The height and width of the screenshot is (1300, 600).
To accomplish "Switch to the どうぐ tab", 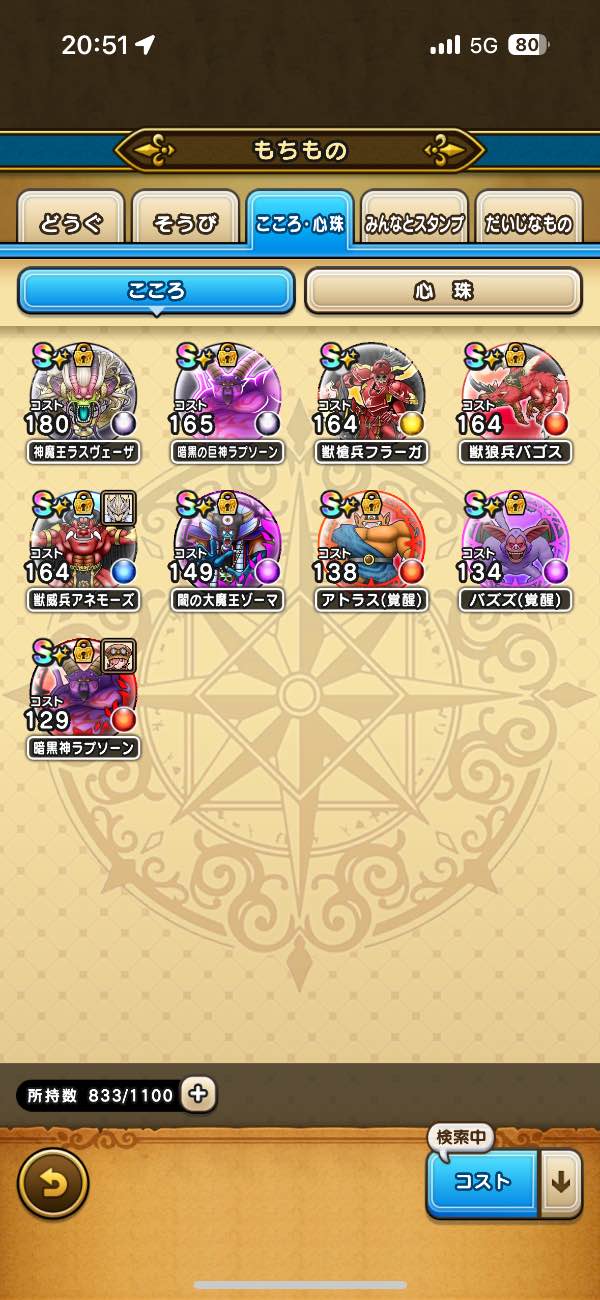I will [x=71, y=222].
